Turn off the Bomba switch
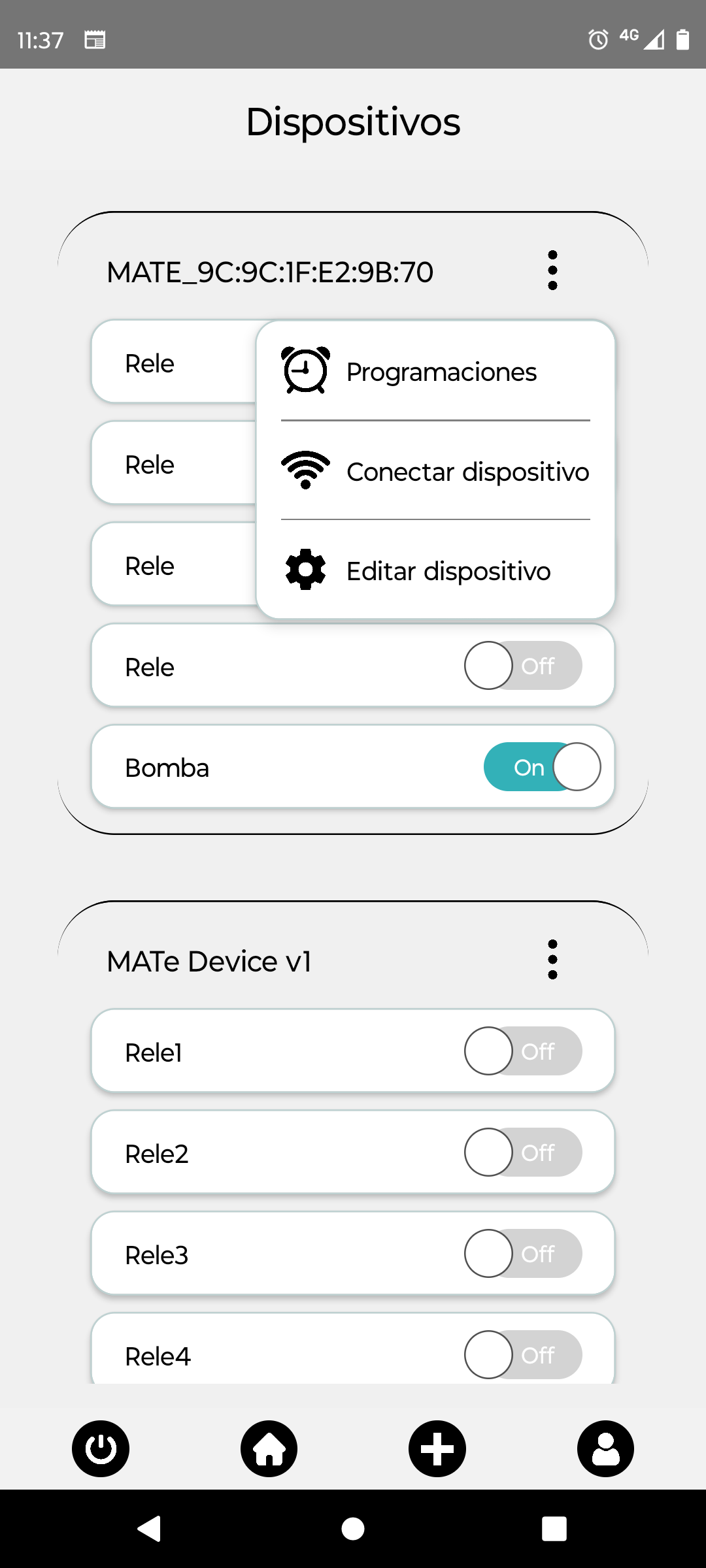Screen dimensions: 706x1568 542,767
